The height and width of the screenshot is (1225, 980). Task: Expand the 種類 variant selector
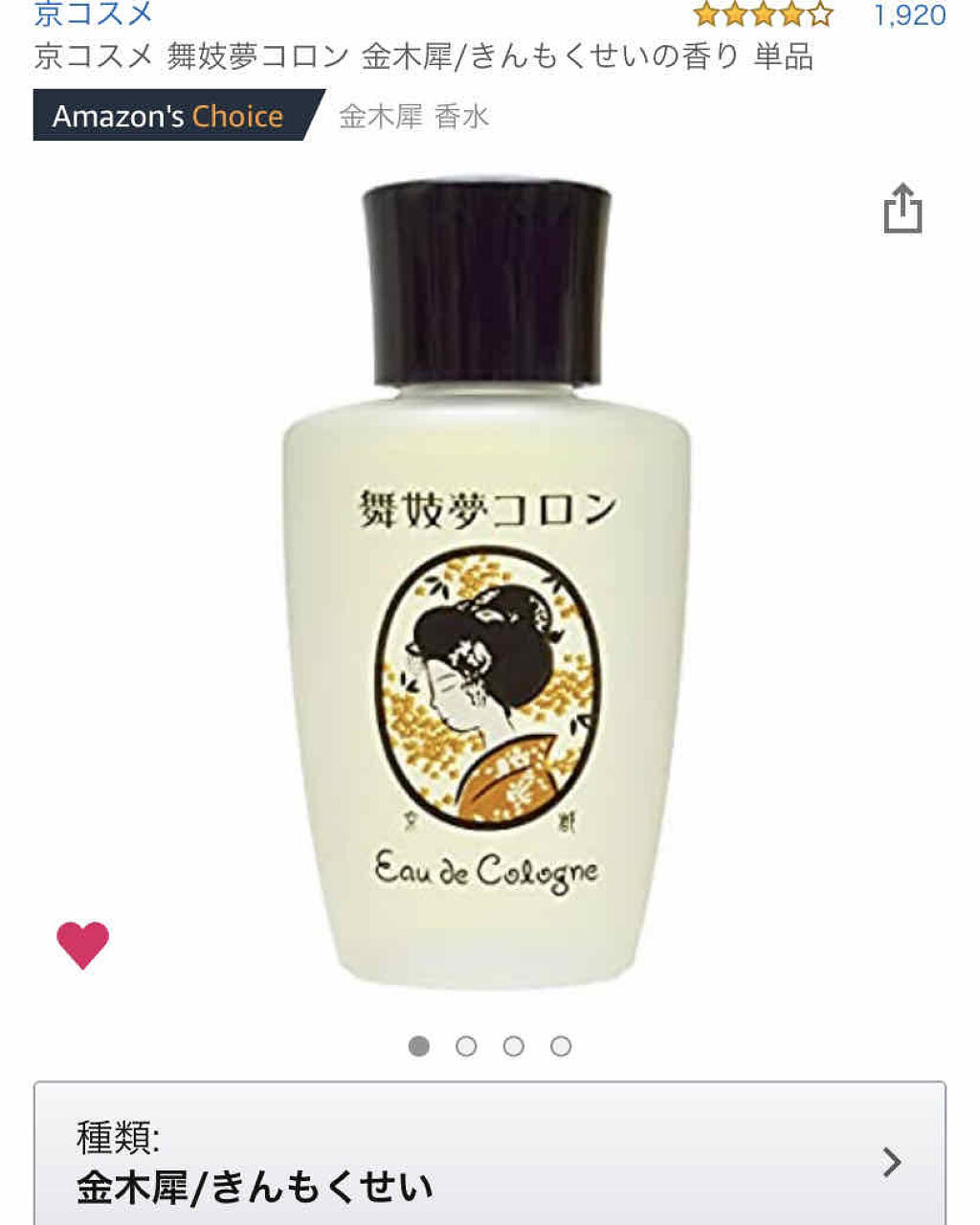pos(490,1158)
